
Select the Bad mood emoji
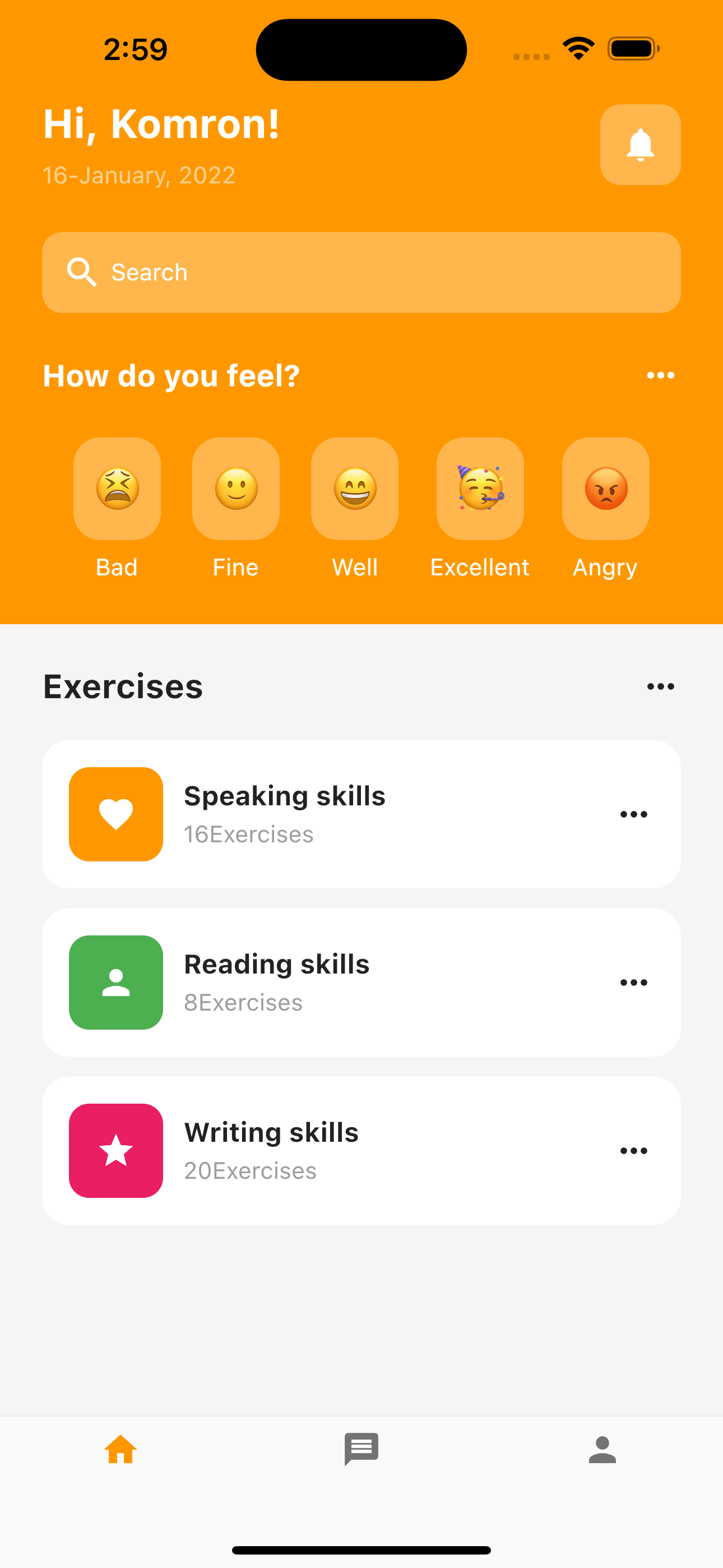point(117,489)
